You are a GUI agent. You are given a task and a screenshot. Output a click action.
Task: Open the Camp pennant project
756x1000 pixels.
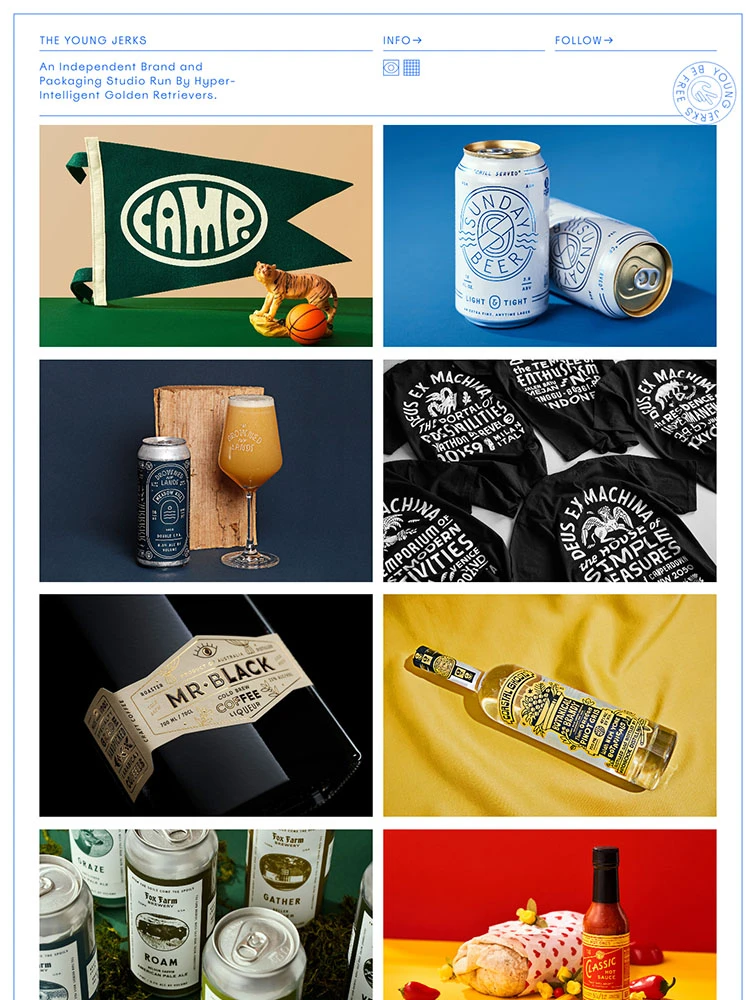point(206,236)
